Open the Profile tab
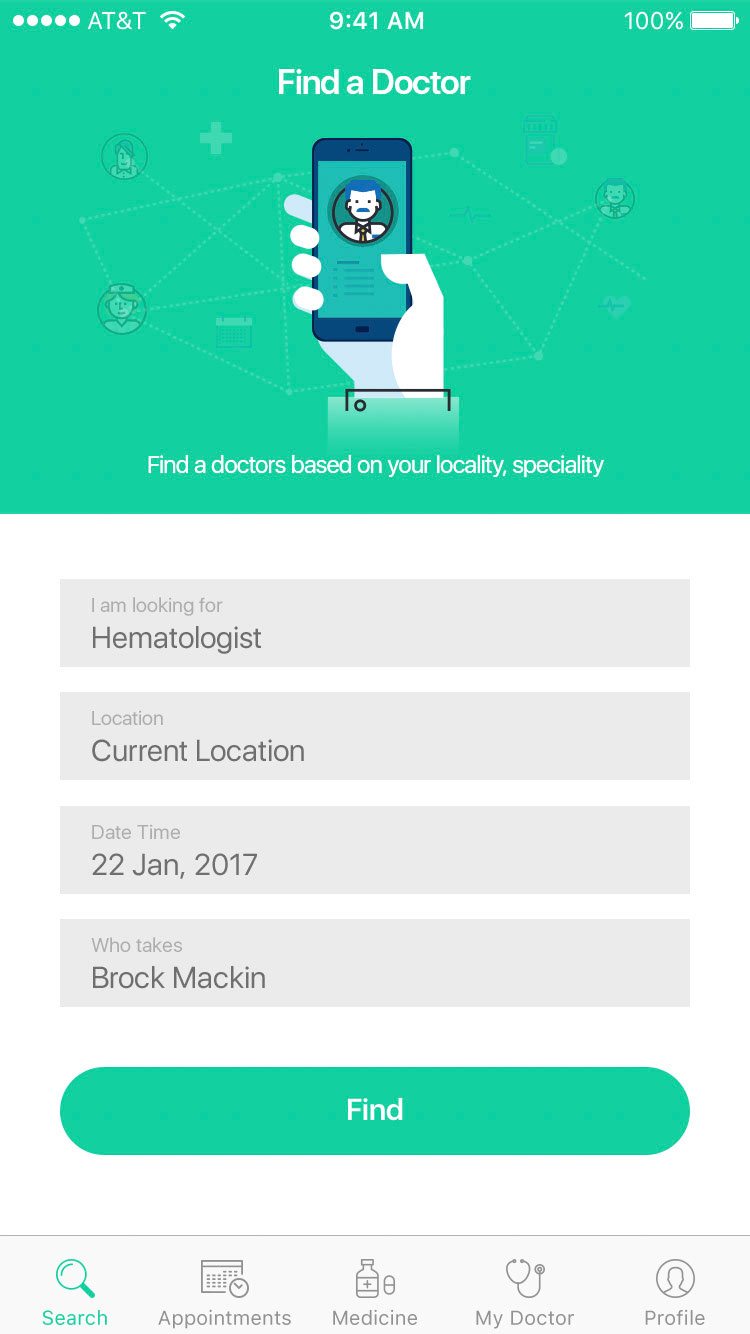 [675, 1290]
